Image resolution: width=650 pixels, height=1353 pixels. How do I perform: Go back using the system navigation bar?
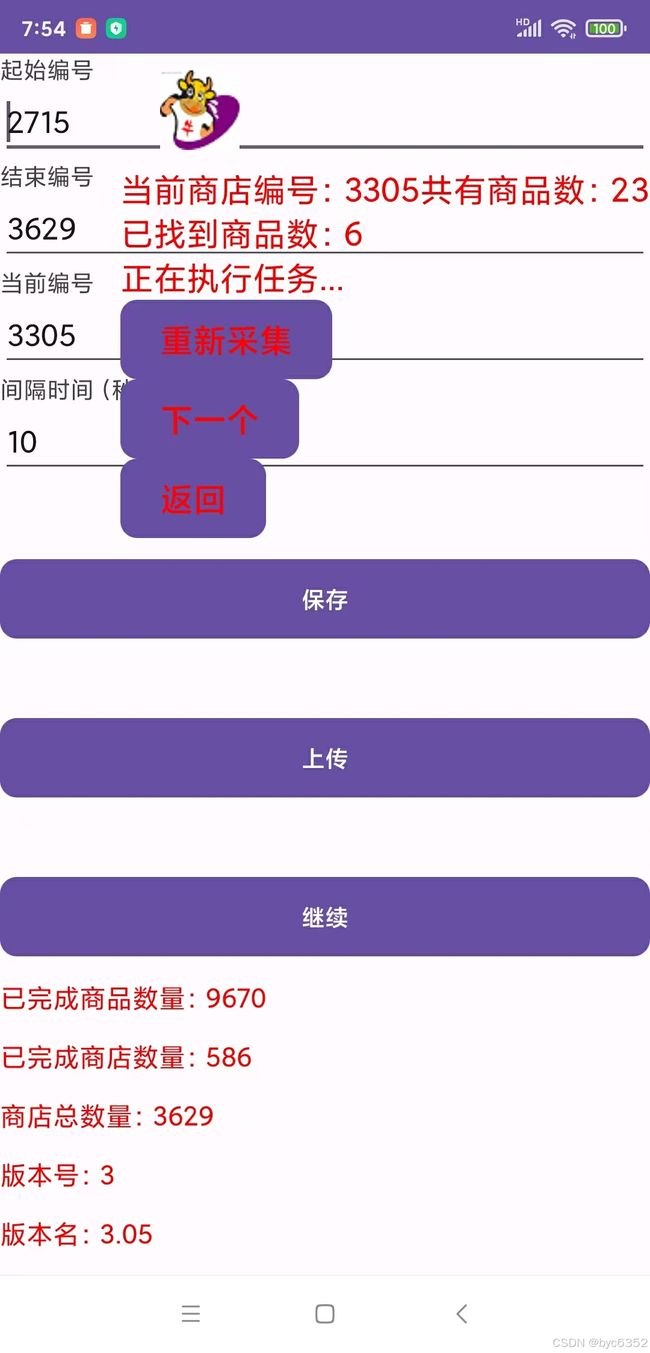[x=461, y=1313]
